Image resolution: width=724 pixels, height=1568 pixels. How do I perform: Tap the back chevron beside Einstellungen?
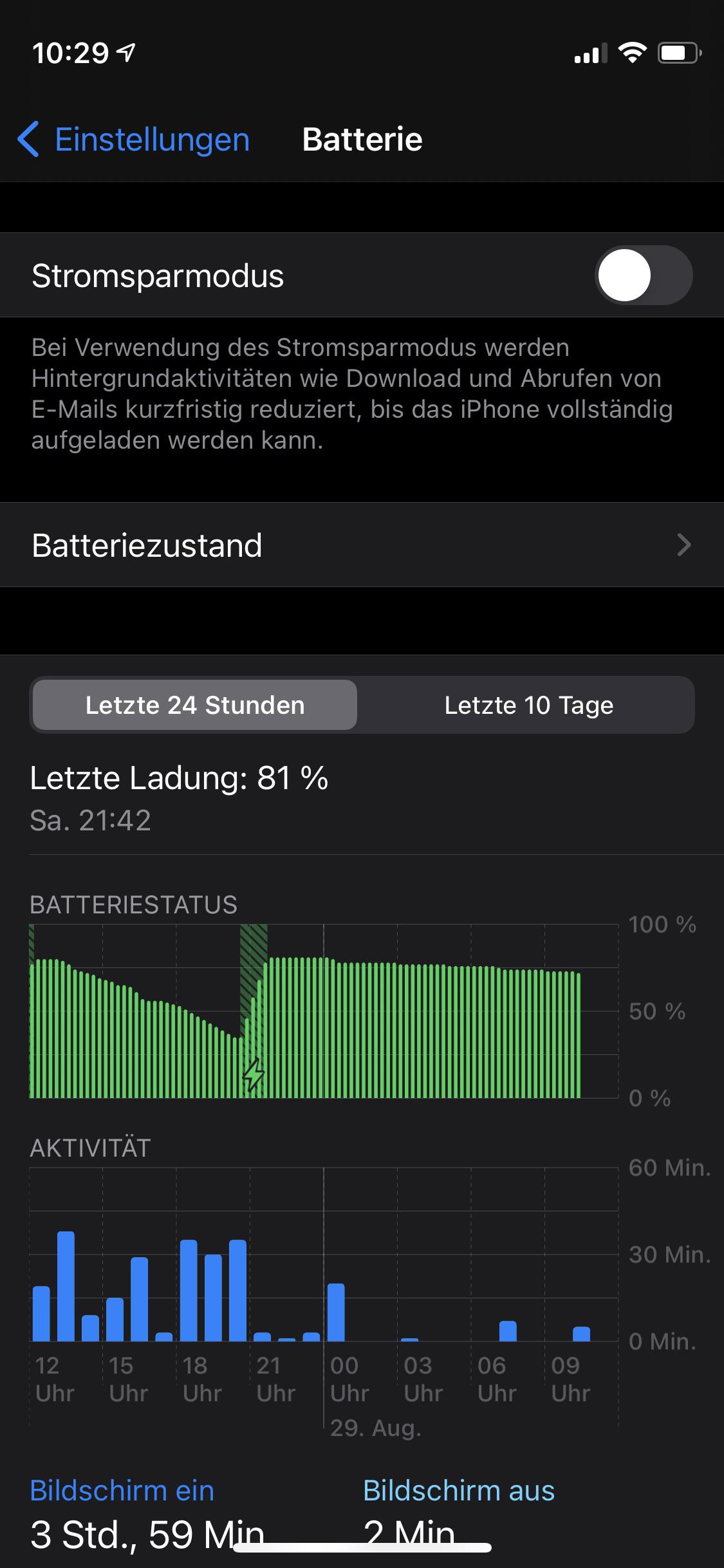[x=28, y=139]
